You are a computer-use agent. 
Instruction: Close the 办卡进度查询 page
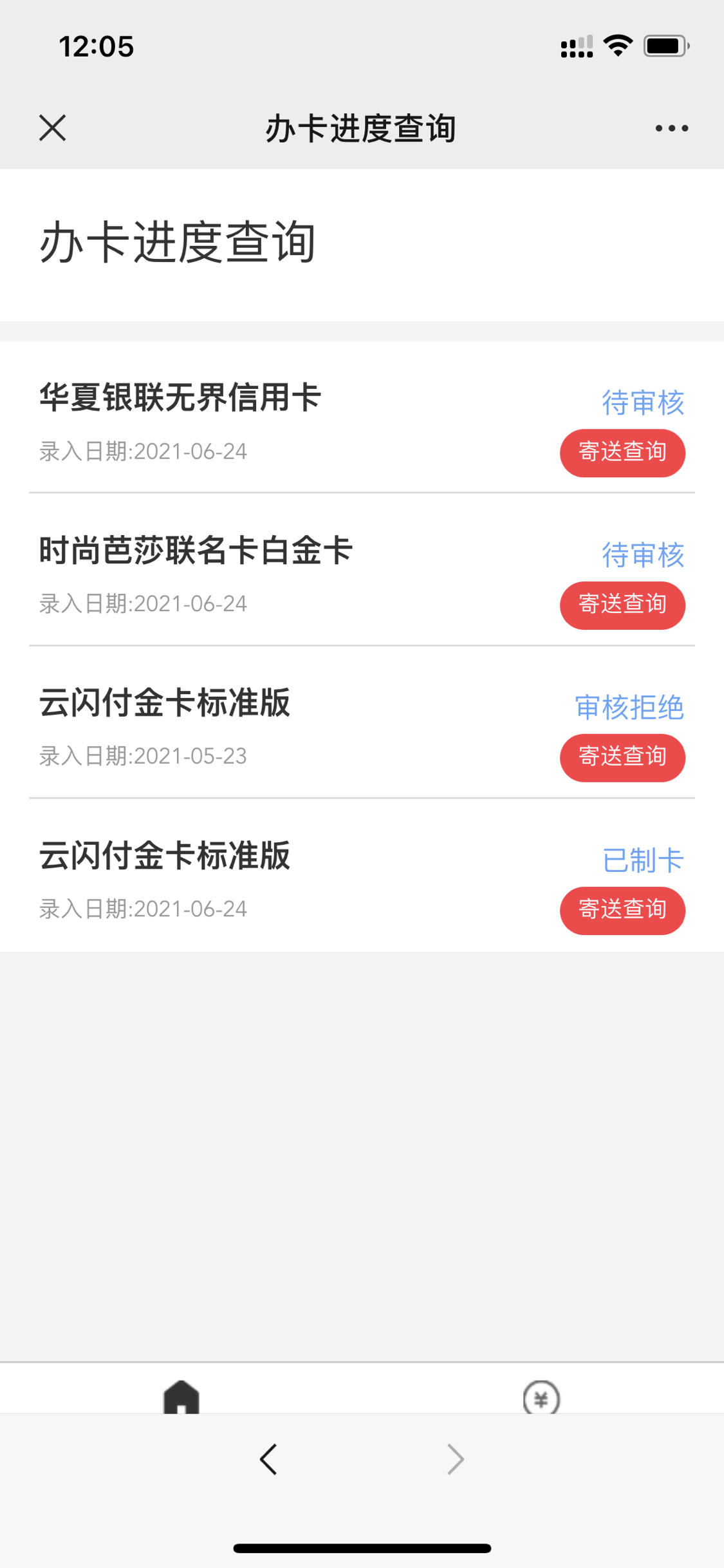52,128
